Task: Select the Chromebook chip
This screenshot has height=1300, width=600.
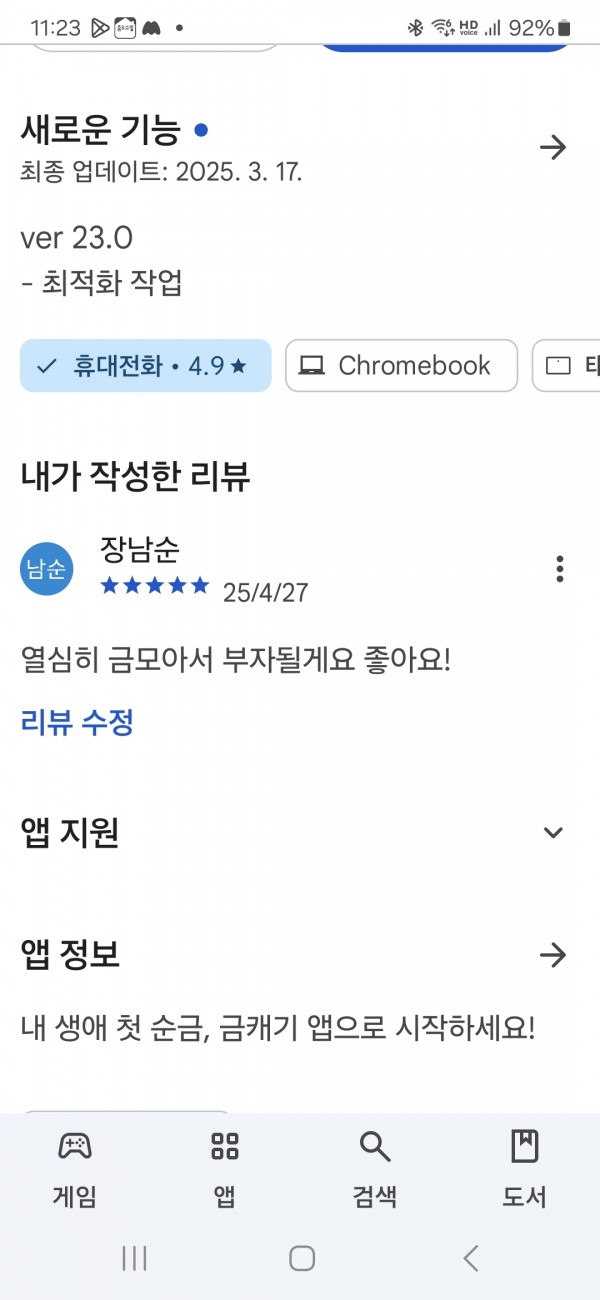Action: point(402,365)
